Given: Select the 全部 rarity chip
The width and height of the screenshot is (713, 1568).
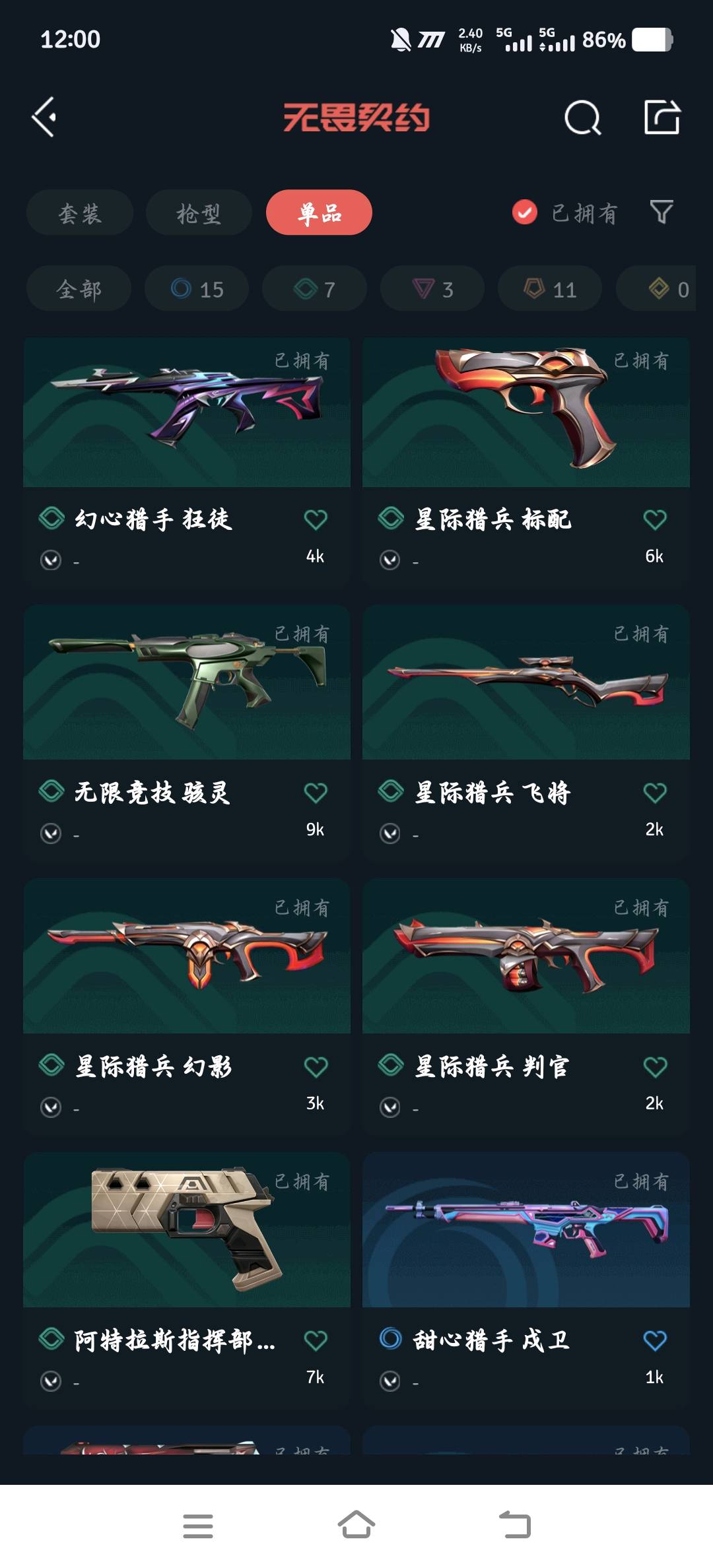Looking at the screenshot, I should (79, 289).
